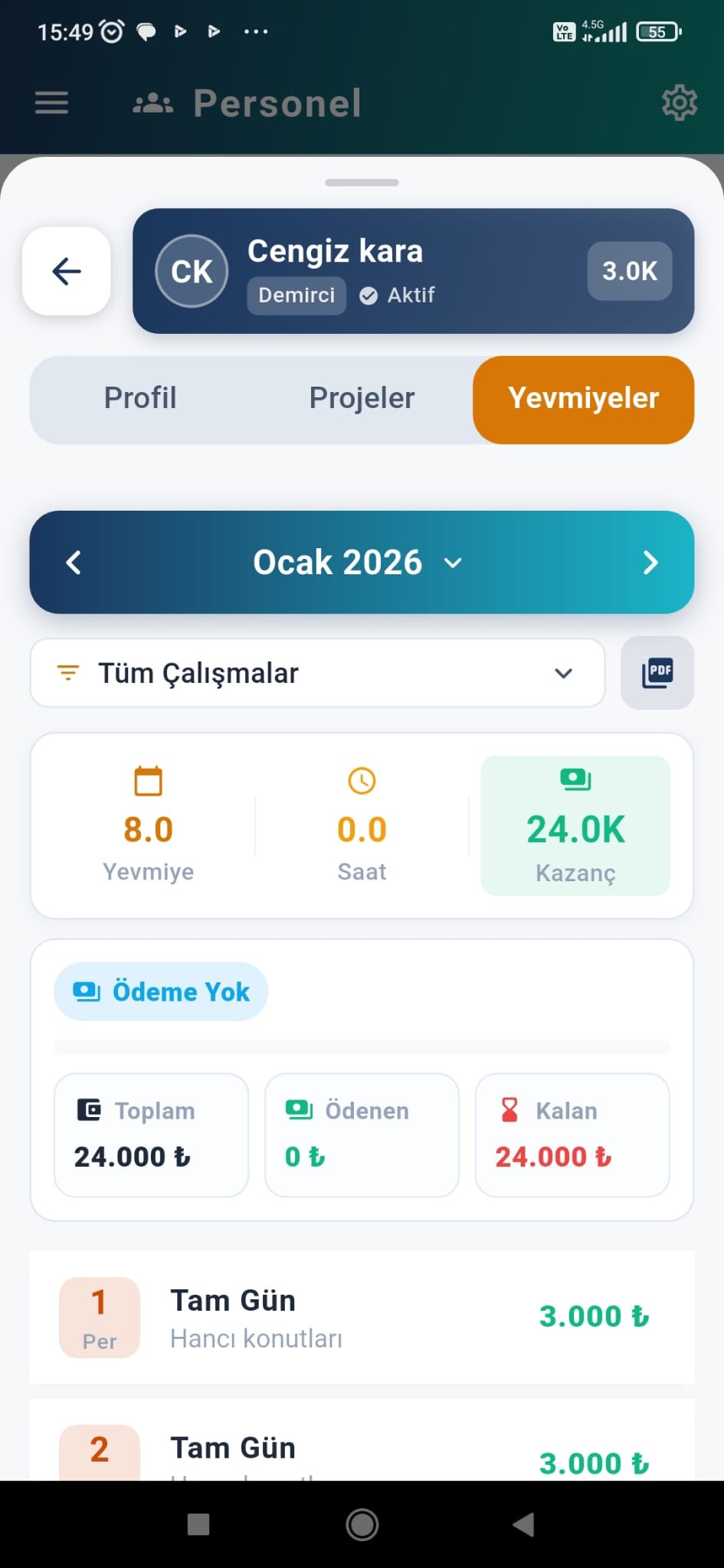Click the payment progress bar
The height and width of the screenshot is (1568, 724).
(362, 1044)
